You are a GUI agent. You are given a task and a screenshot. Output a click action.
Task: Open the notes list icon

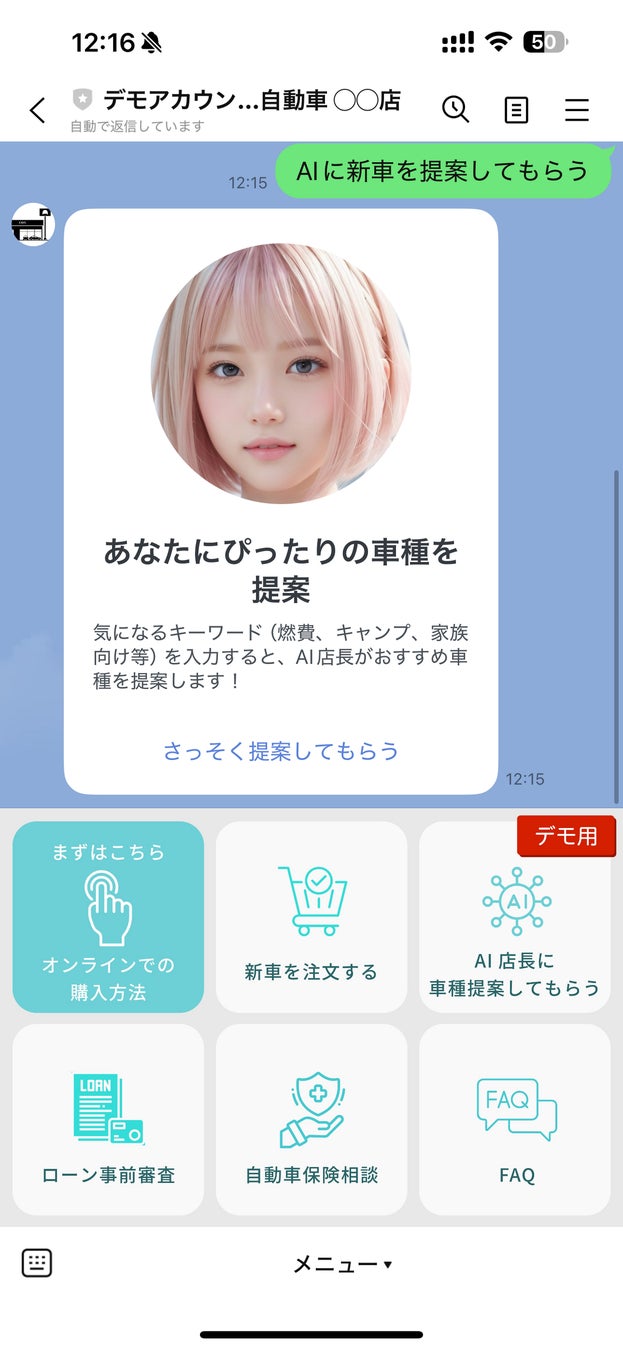516,109
